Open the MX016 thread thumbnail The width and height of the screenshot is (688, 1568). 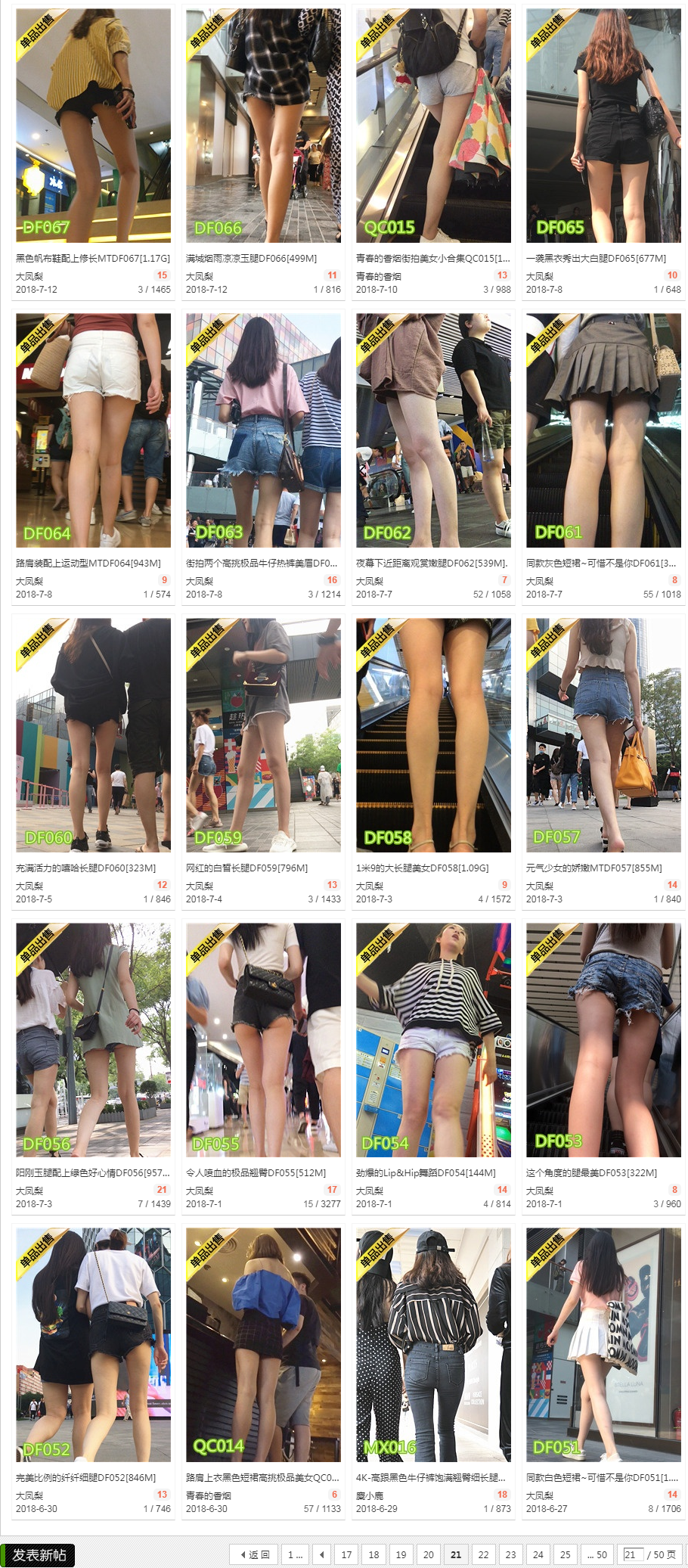tap(433, 1344)
